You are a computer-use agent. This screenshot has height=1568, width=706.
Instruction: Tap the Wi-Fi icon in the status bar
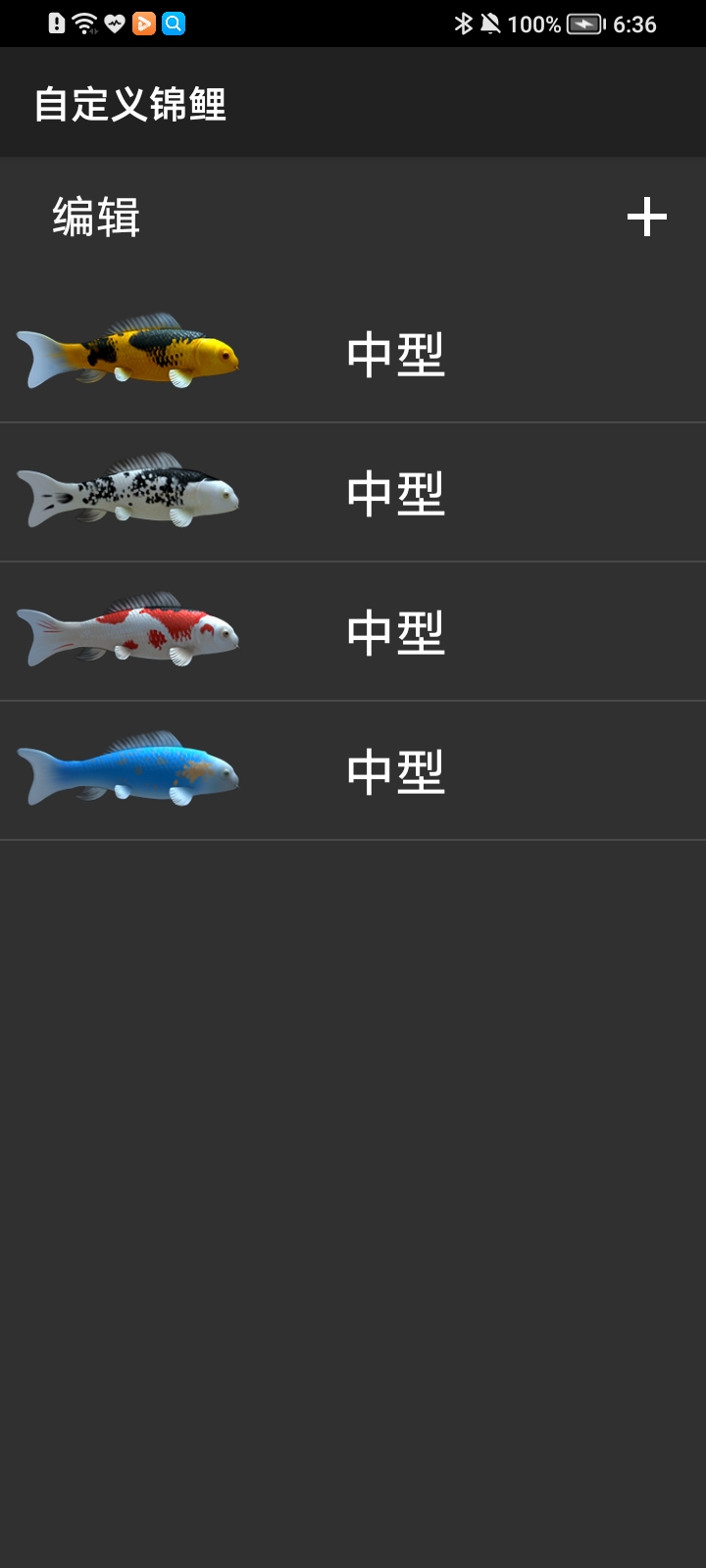pos(83,24)
